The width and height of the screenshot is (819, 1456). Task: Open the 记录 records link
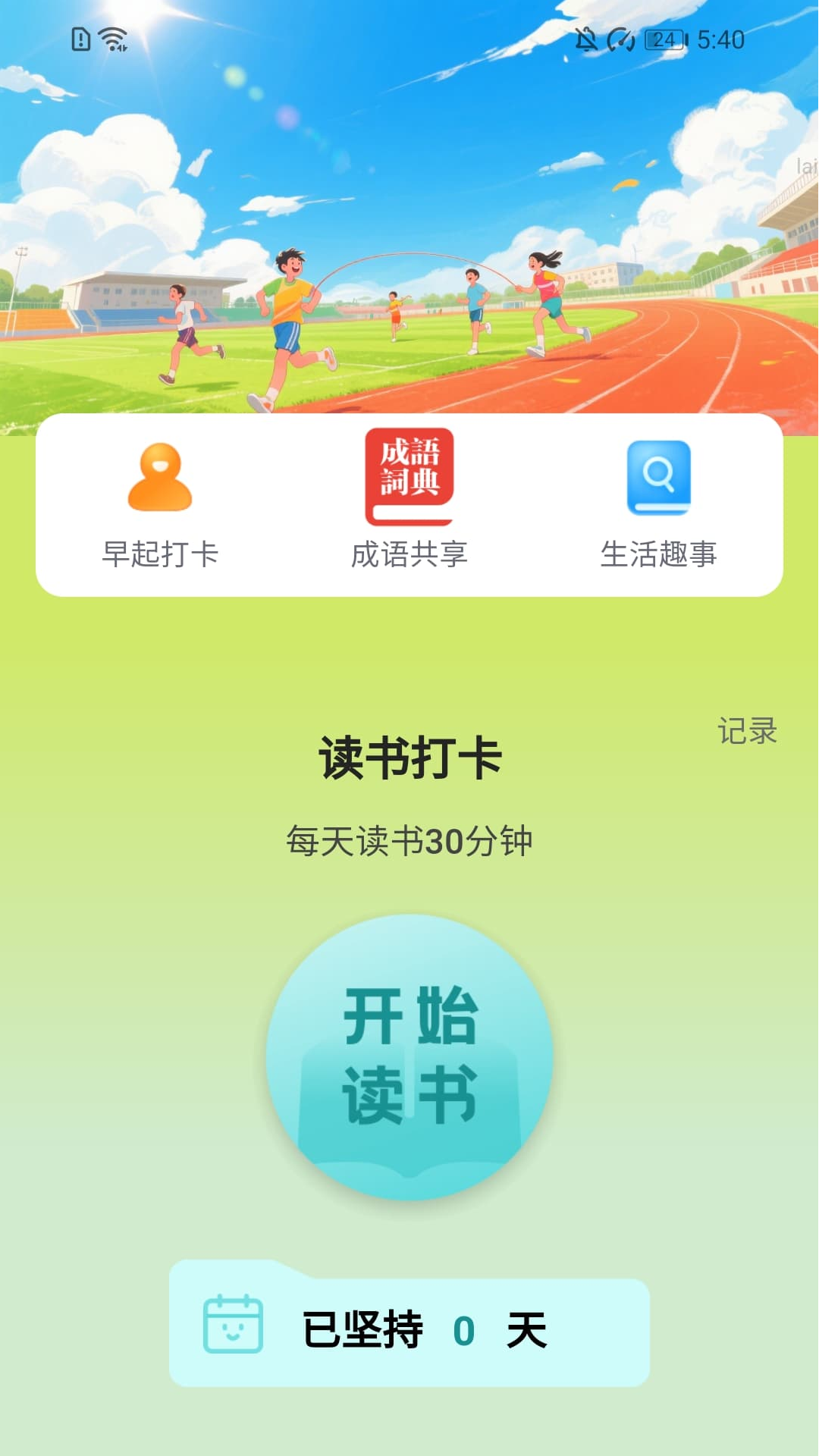tap(747, 730)
